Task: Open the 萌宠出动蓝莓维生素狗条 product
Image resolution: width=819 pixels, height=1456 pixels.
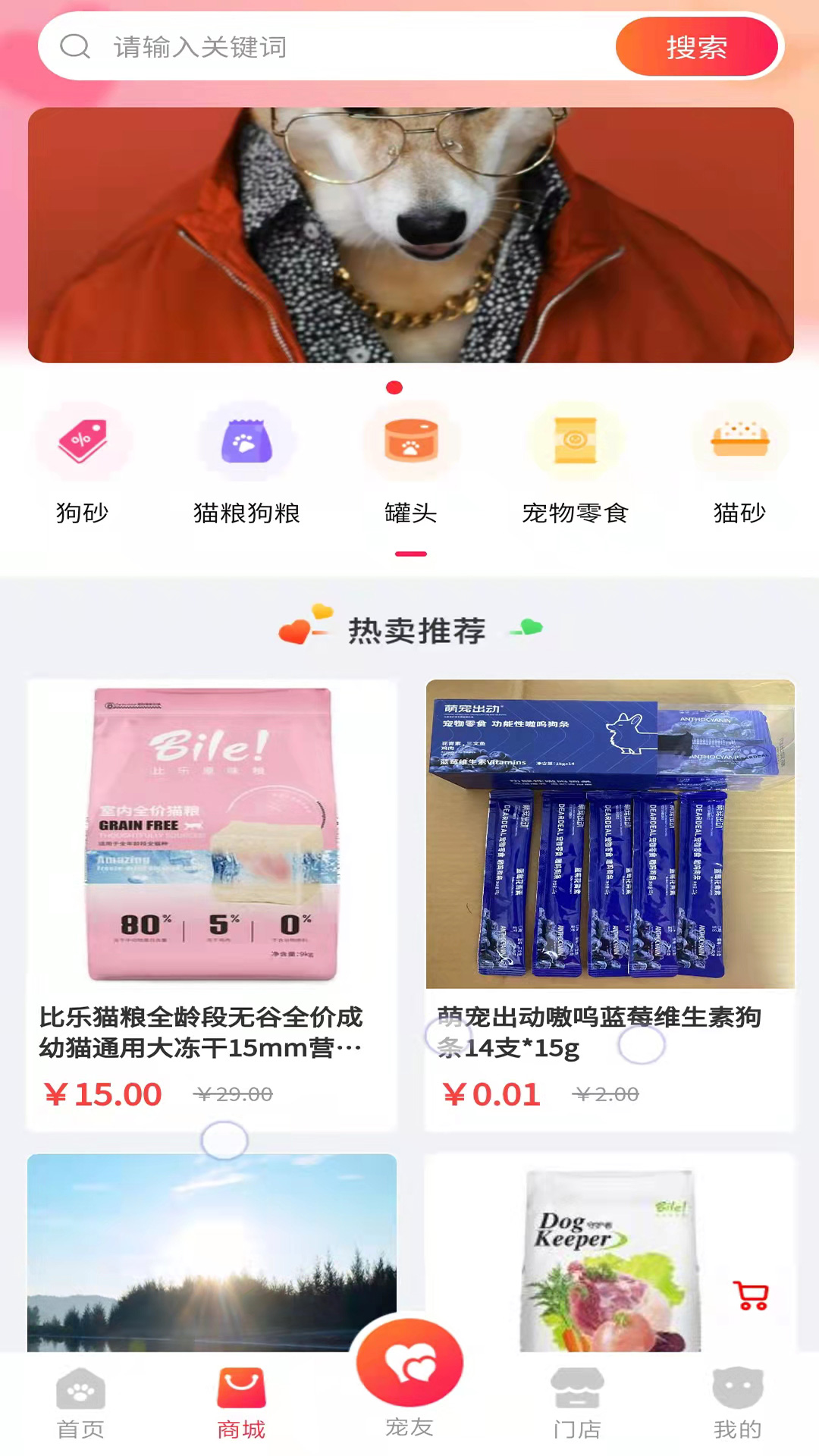Action: click(x=610, y=902)
